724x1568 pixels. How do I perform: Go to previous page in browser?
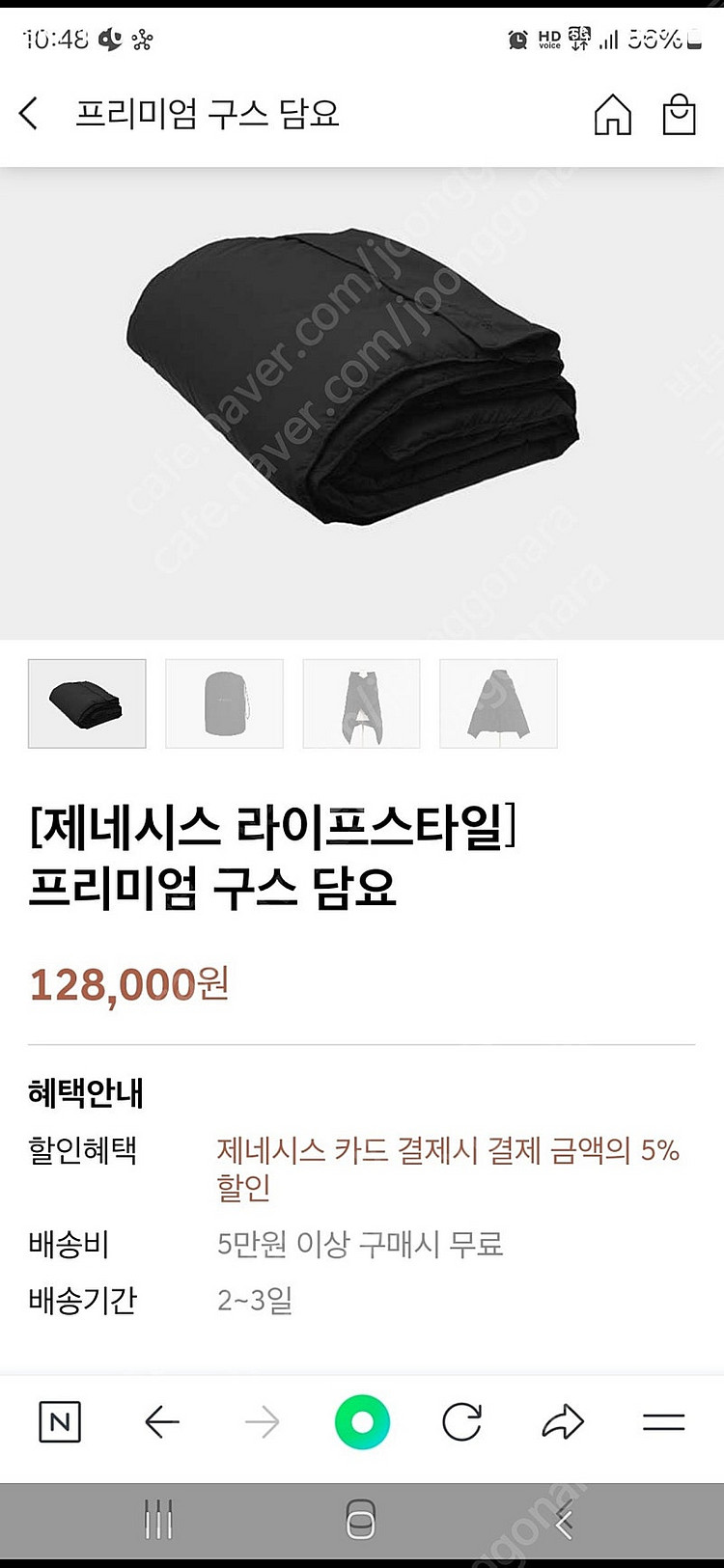pos(162,1421)
